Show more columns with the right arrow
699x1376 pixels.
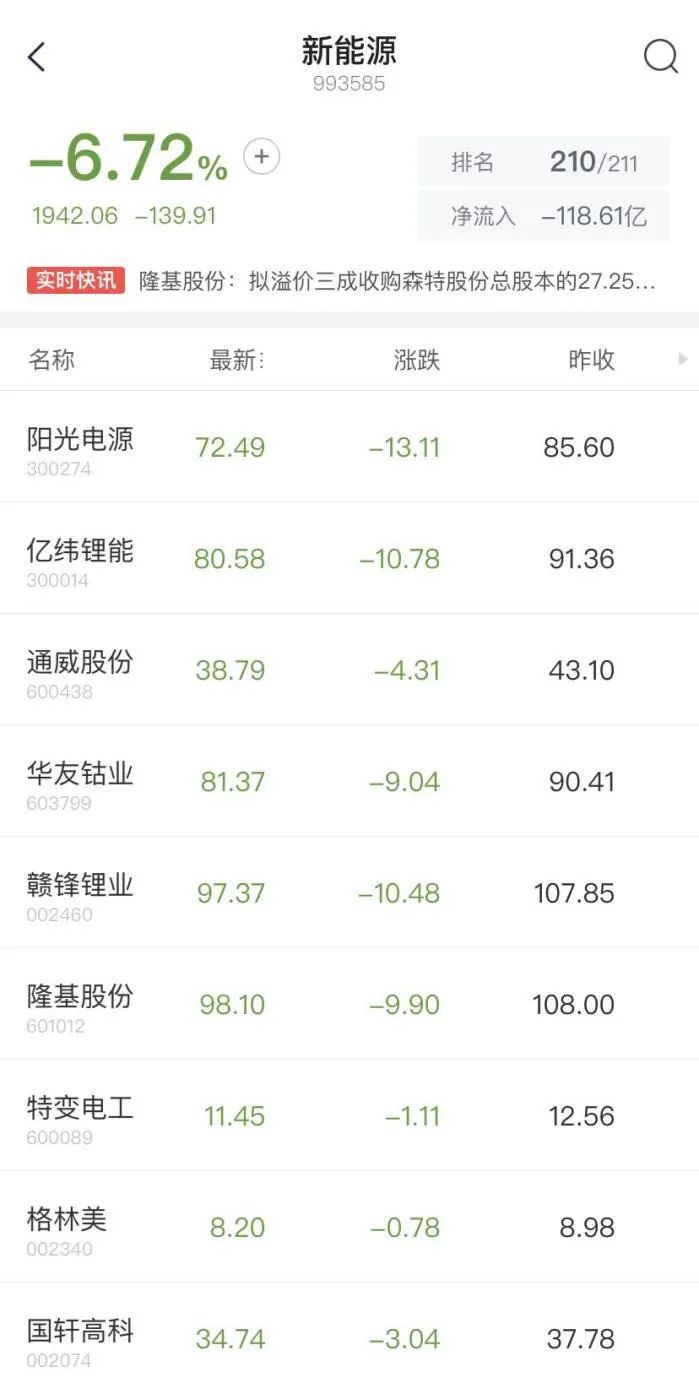click(x=683, y=359)
